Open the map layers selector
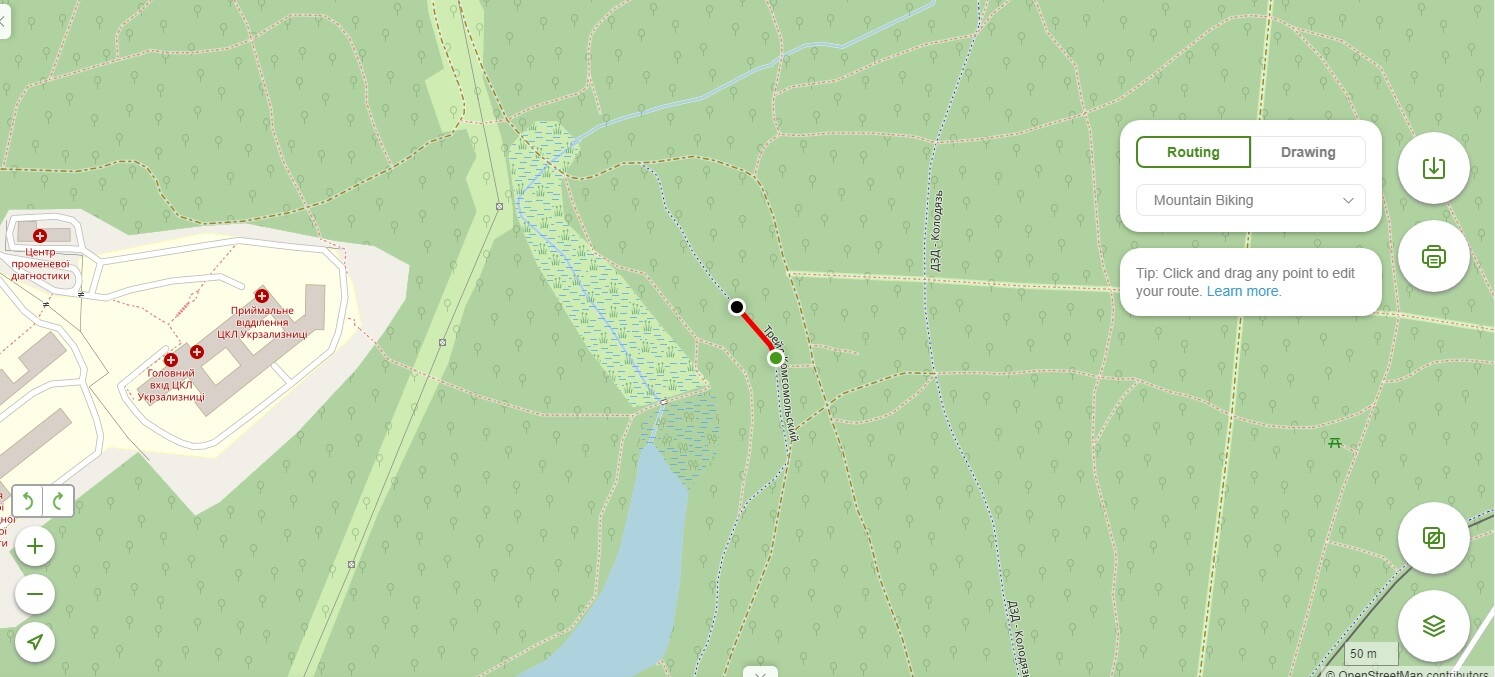The image size is (1495, 677). [x=1433, y=626]
